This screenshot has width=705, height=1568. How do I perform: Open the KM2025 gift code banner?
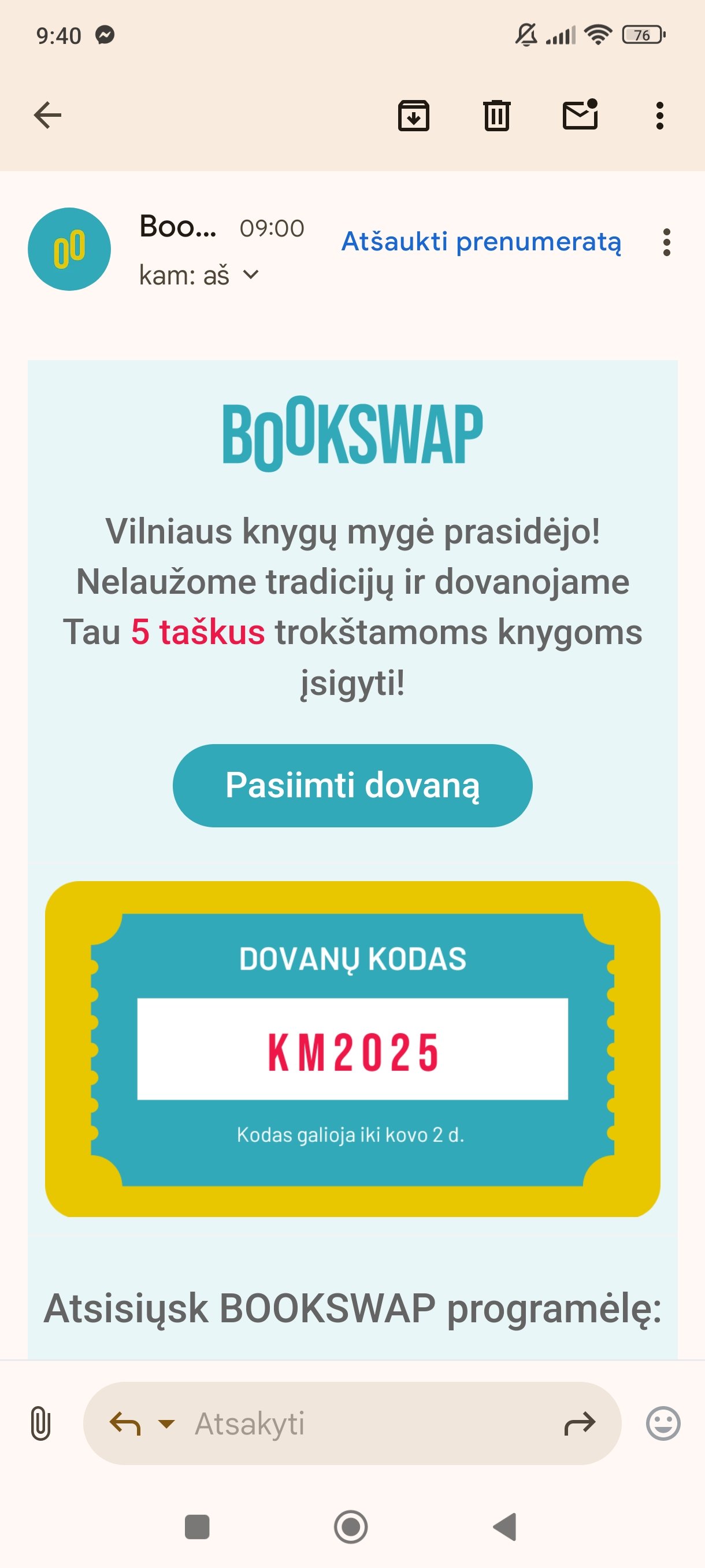353,1049
